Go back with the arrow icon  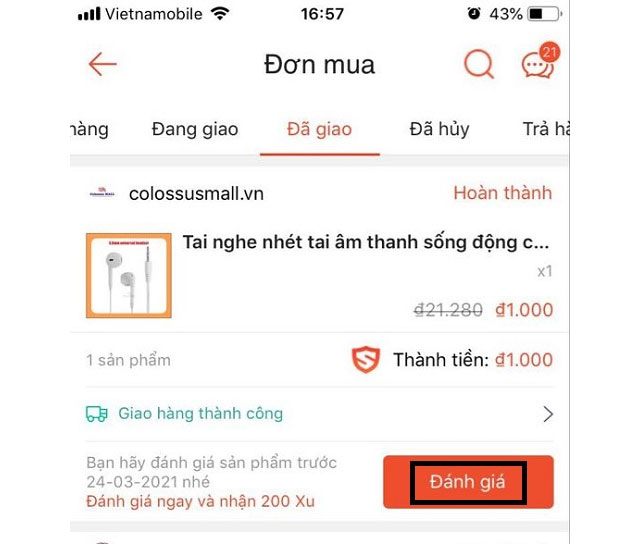[x=102, y=65]
